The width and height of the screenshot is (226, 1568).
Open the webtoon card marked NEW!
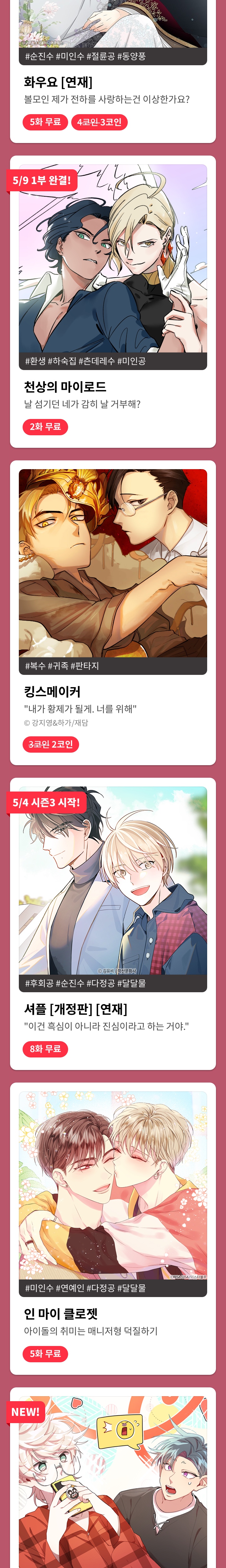pyautogui.click(x=113, y=1485)
